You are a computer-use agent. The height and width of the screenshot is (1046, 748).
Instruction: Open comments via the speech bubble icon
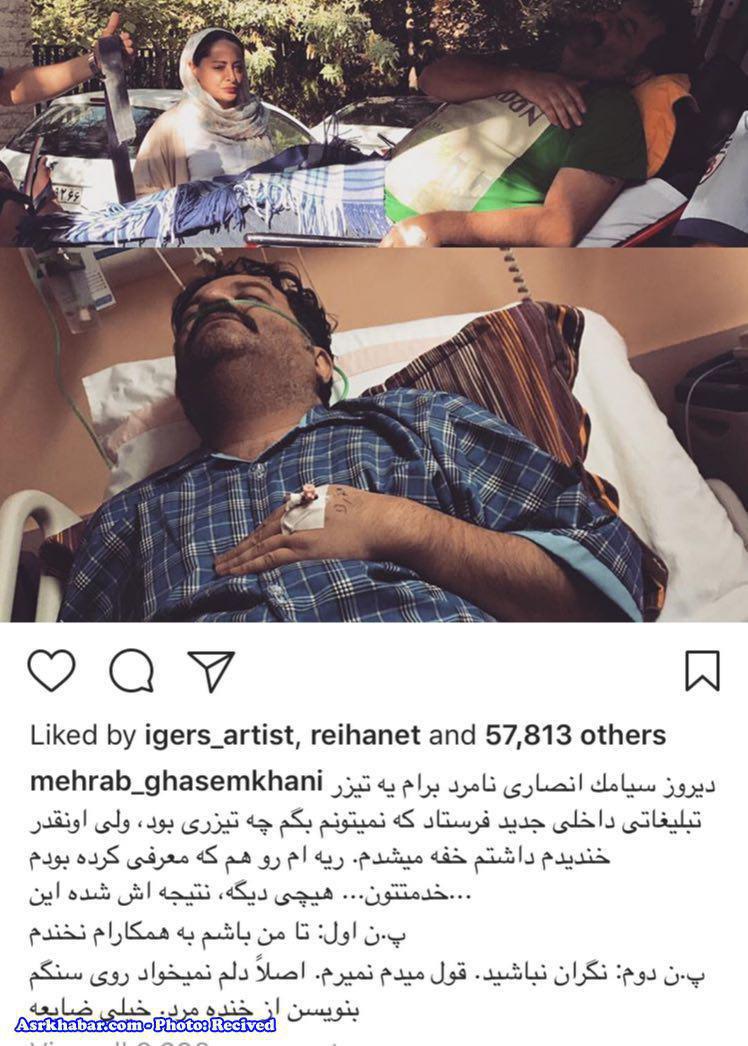[x=131, y=671]
